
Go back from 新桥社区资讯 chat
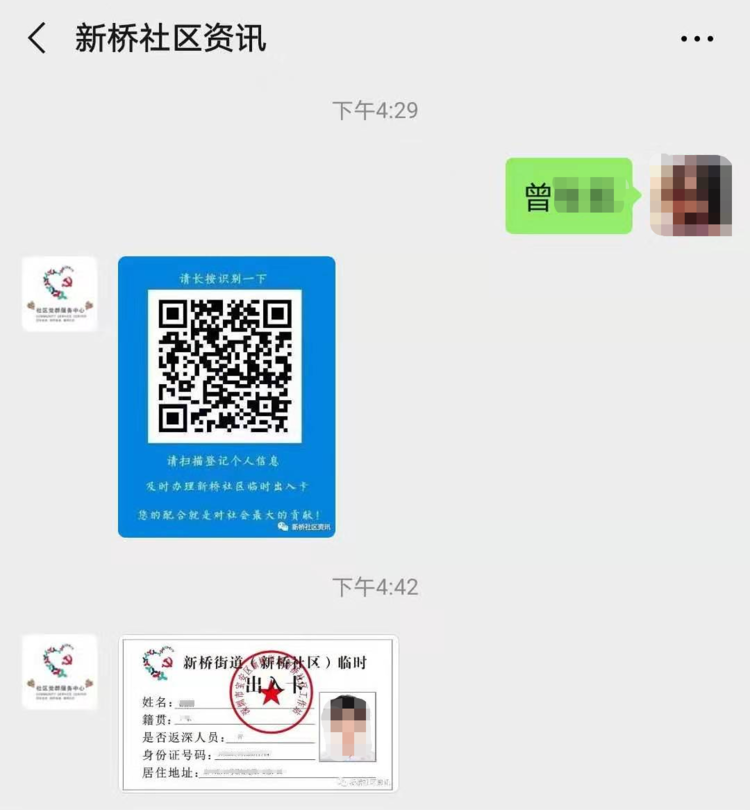tap(38, 39)
